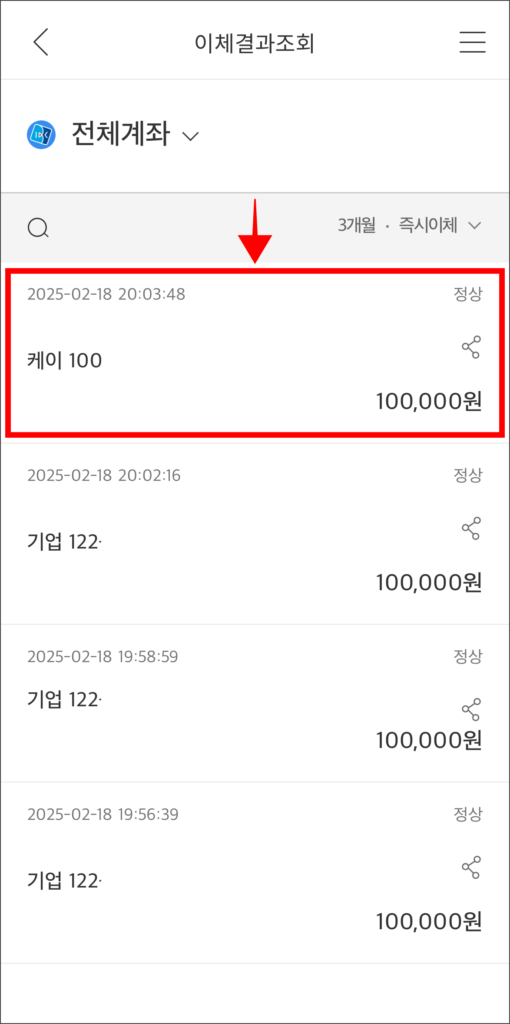Share the transfer made at 19:56:39

(471, 867)
